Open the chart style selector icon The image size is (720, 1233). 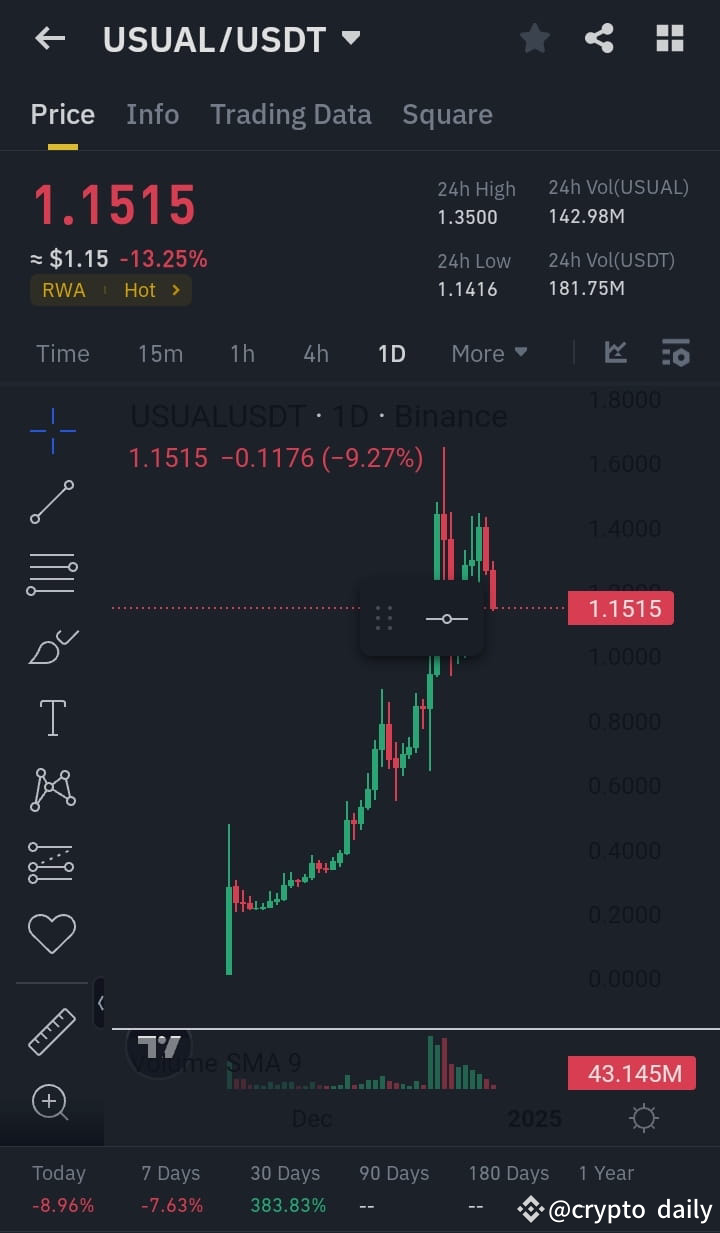tap(616, 352)
